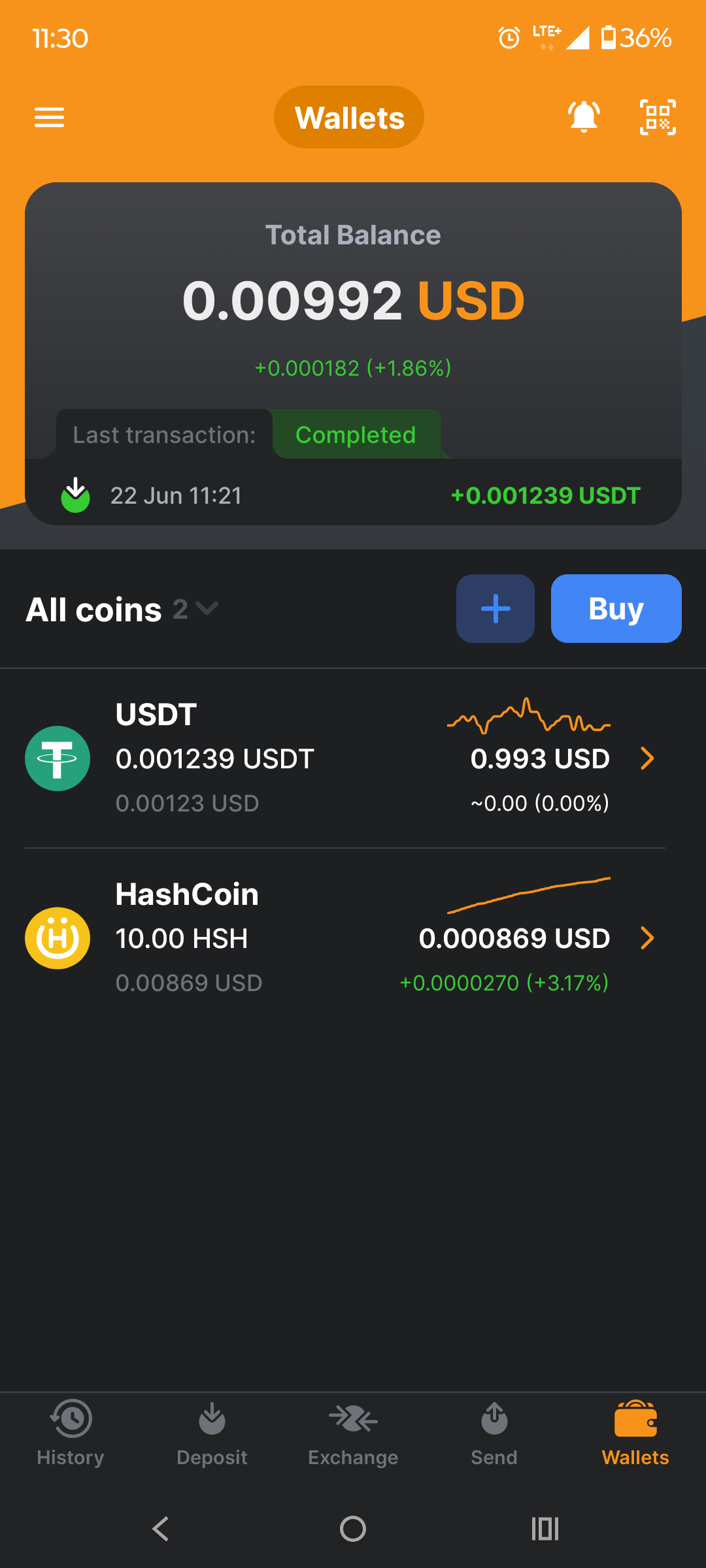Screen dimensions: 706x1568
Task: Expand the All coins dropdown
Action: tap(122, 610)
